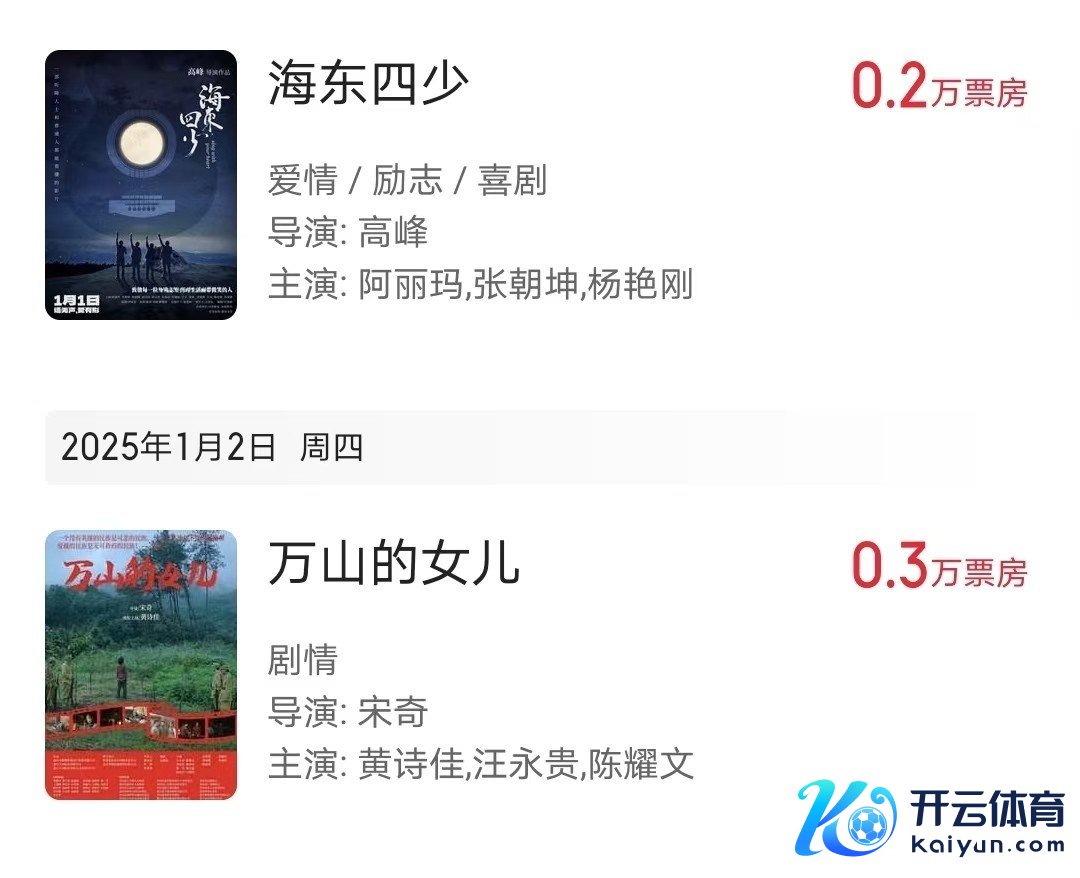Open the movie 海东四少
This screenshot has height=878, width=1080.
click(368, 84)
